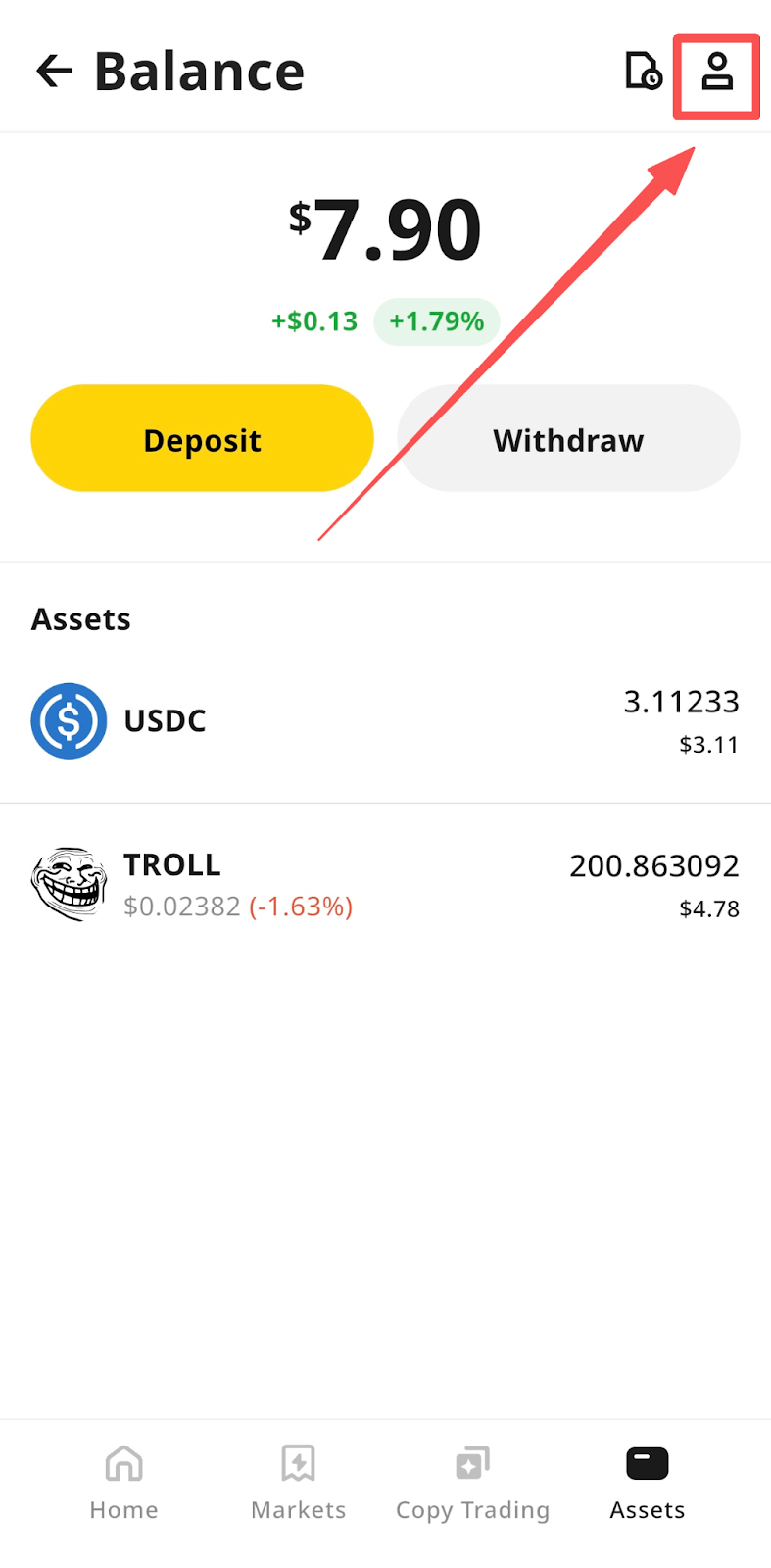Open the transaction history icon
This screenshot has width=771, height=1568.
[644, 72]
